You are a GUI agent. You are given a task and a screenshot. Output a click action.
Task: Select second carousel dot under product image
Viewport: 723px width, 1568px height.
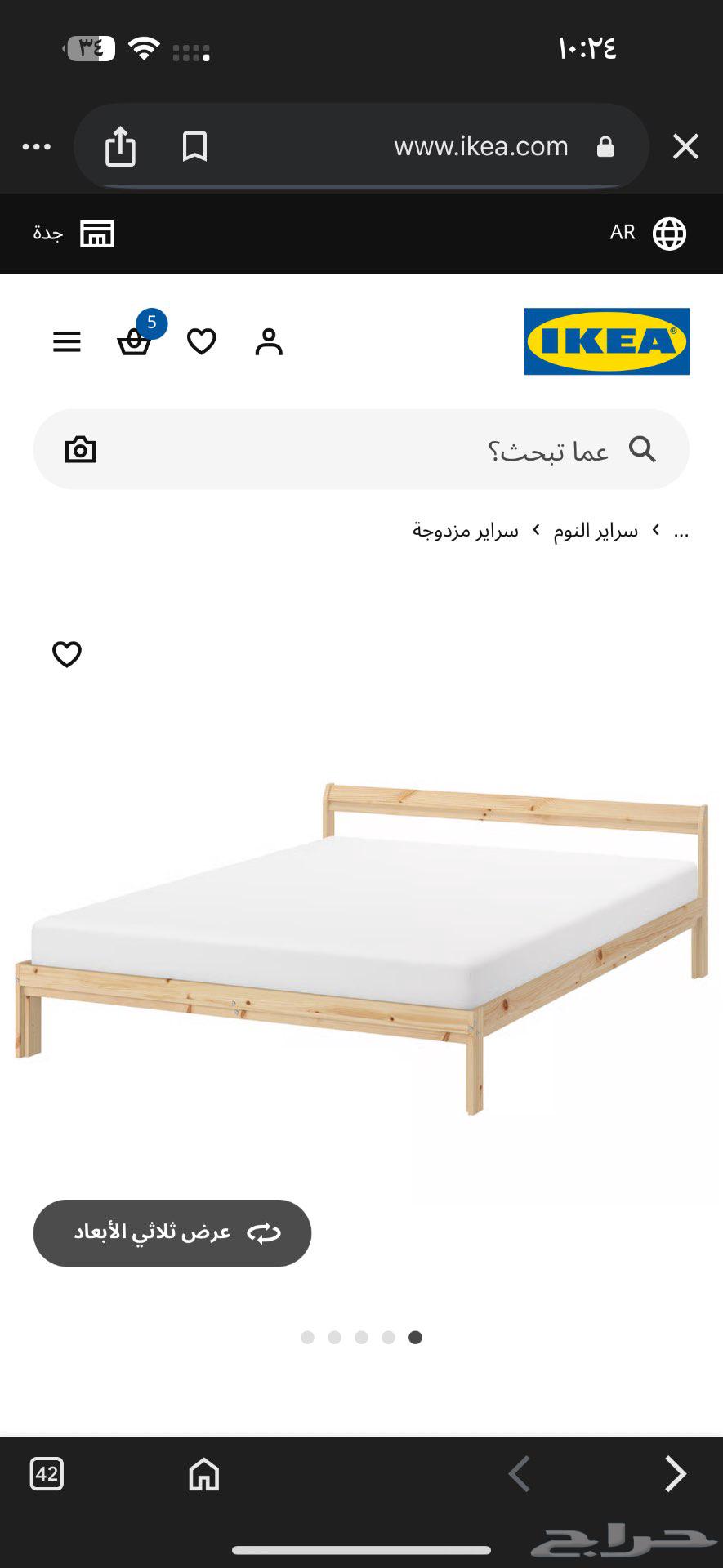coord(334,1337)
